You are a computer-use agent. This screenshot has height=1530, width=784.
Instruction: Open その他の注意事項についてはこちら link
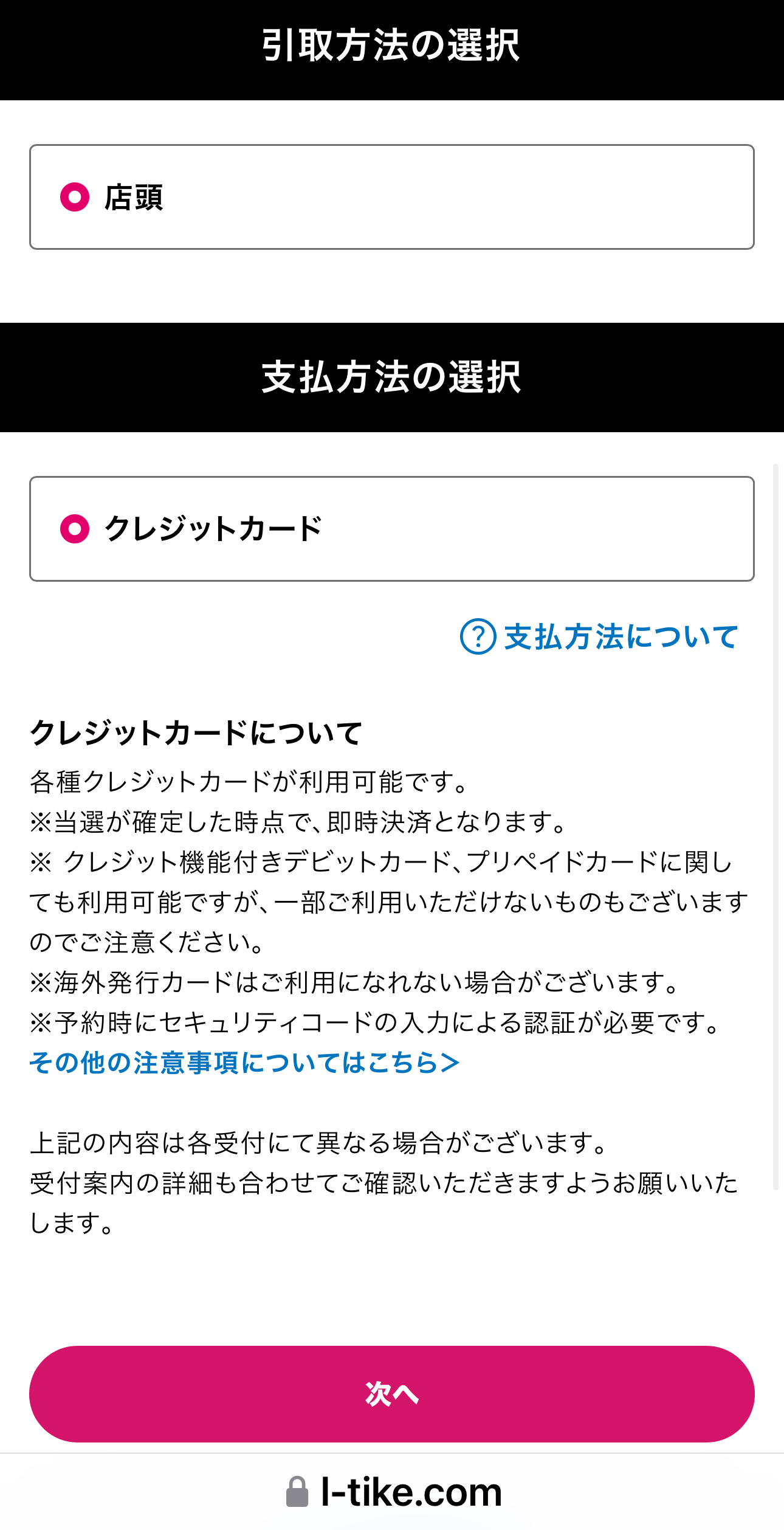point(244,1063)
